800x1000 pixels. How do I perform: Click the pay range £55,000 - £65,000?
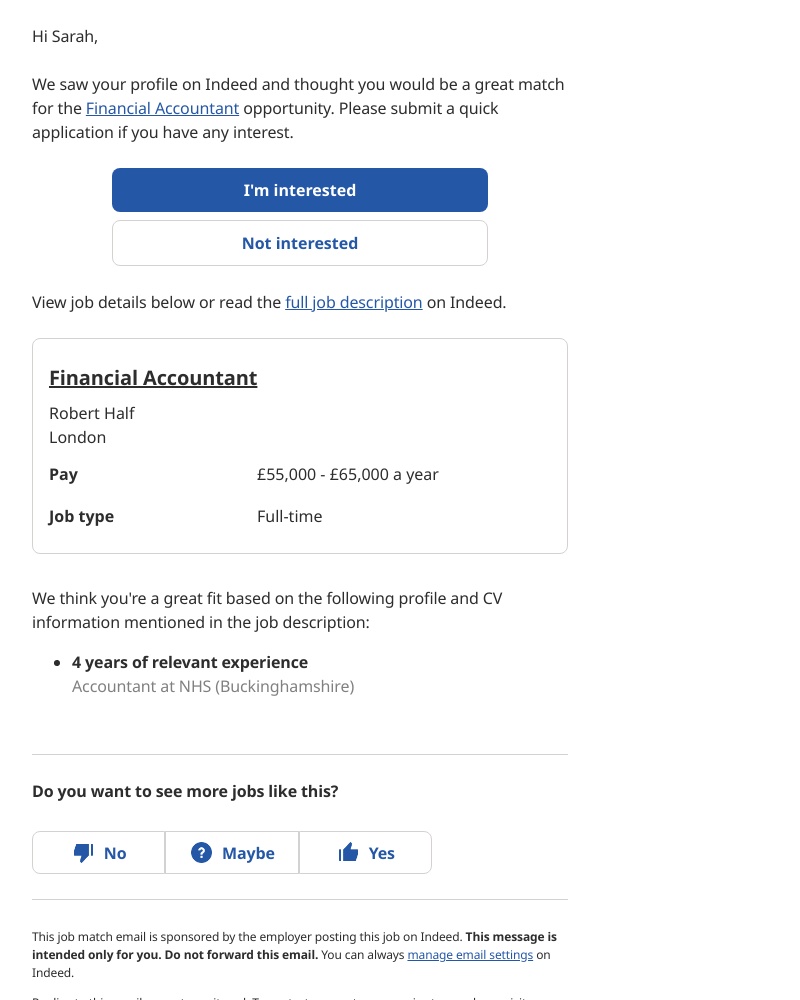pos(348,474)
